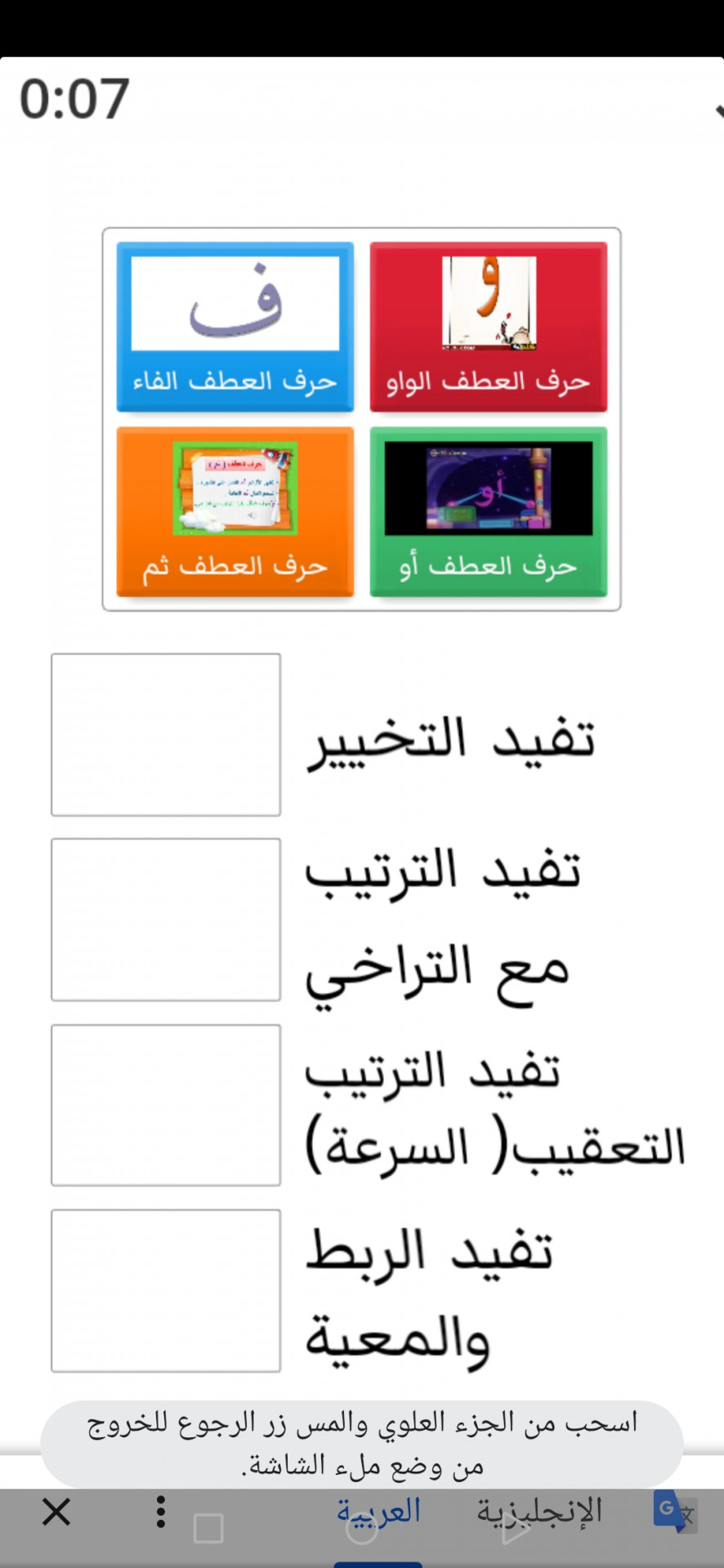
Task: Select the حرف العطف الفاء card
Action: coord(235,327)
